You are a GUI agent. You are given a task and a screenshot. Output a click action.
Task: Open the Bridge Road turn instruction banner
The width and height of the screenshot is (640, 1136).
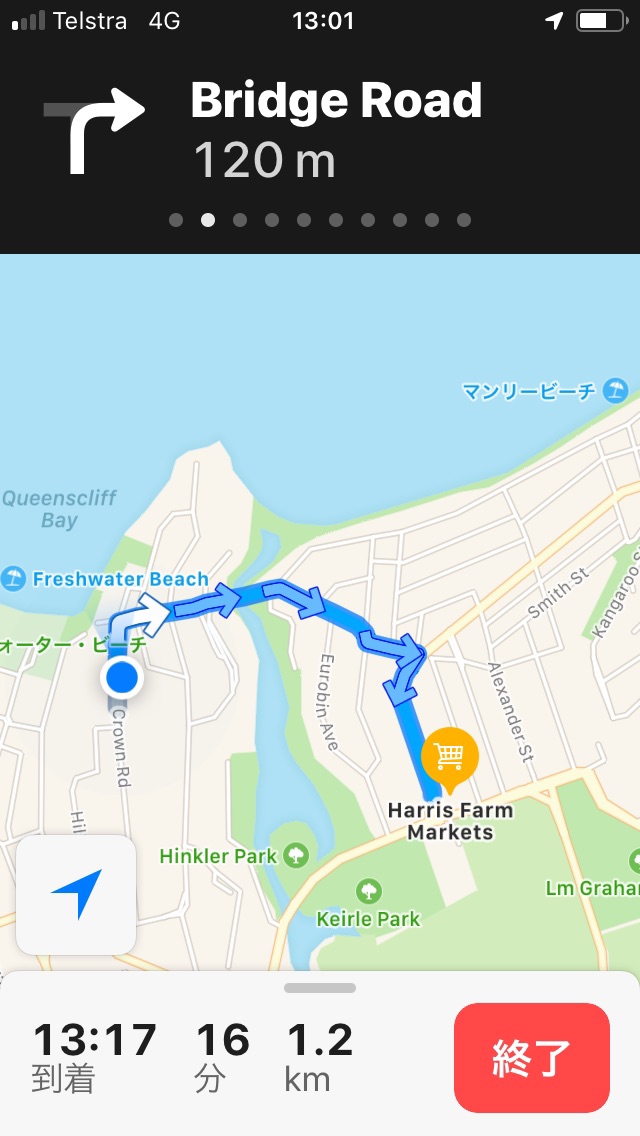click(320, 129)
